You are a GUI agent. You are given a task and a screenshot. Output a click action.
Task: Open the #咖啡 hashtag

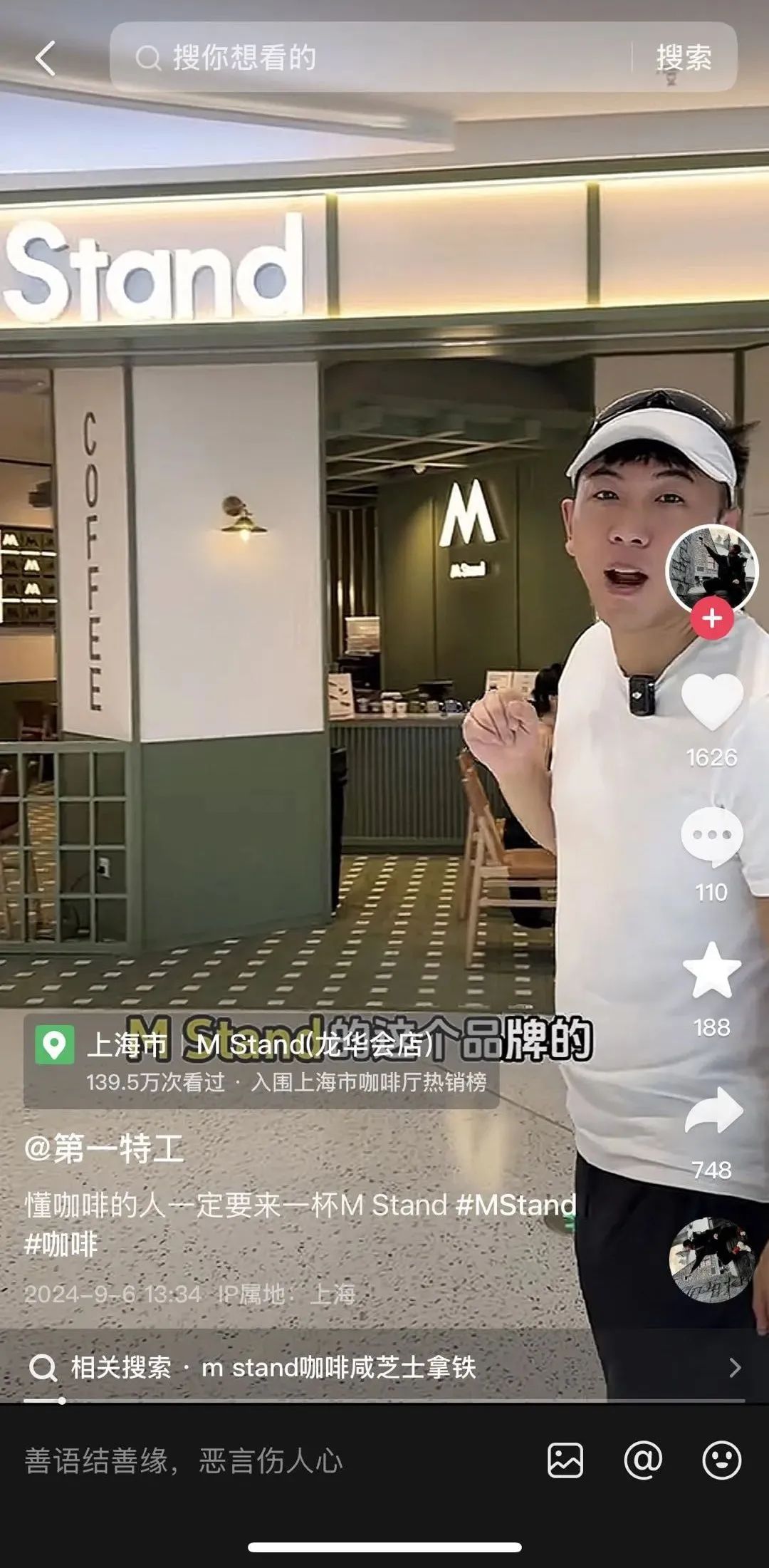pos(61,1245)
